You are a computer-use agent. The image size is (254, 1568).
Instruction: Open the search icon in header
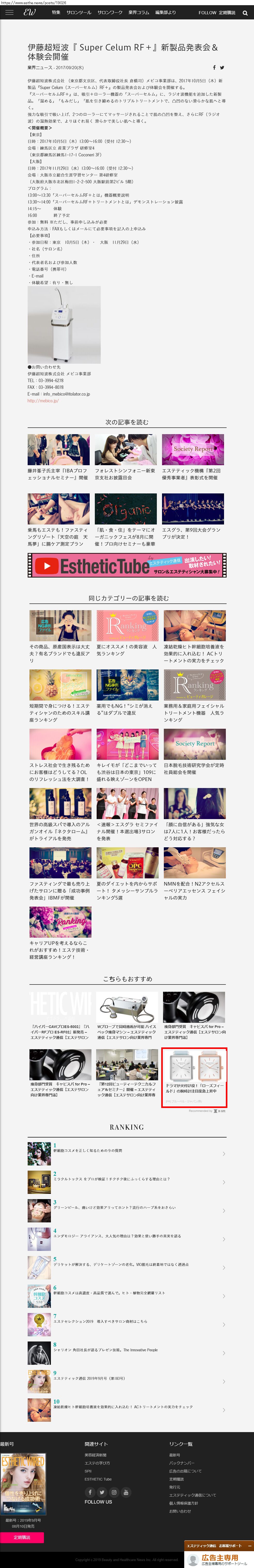pyautogui.click(x=245, y=13)
